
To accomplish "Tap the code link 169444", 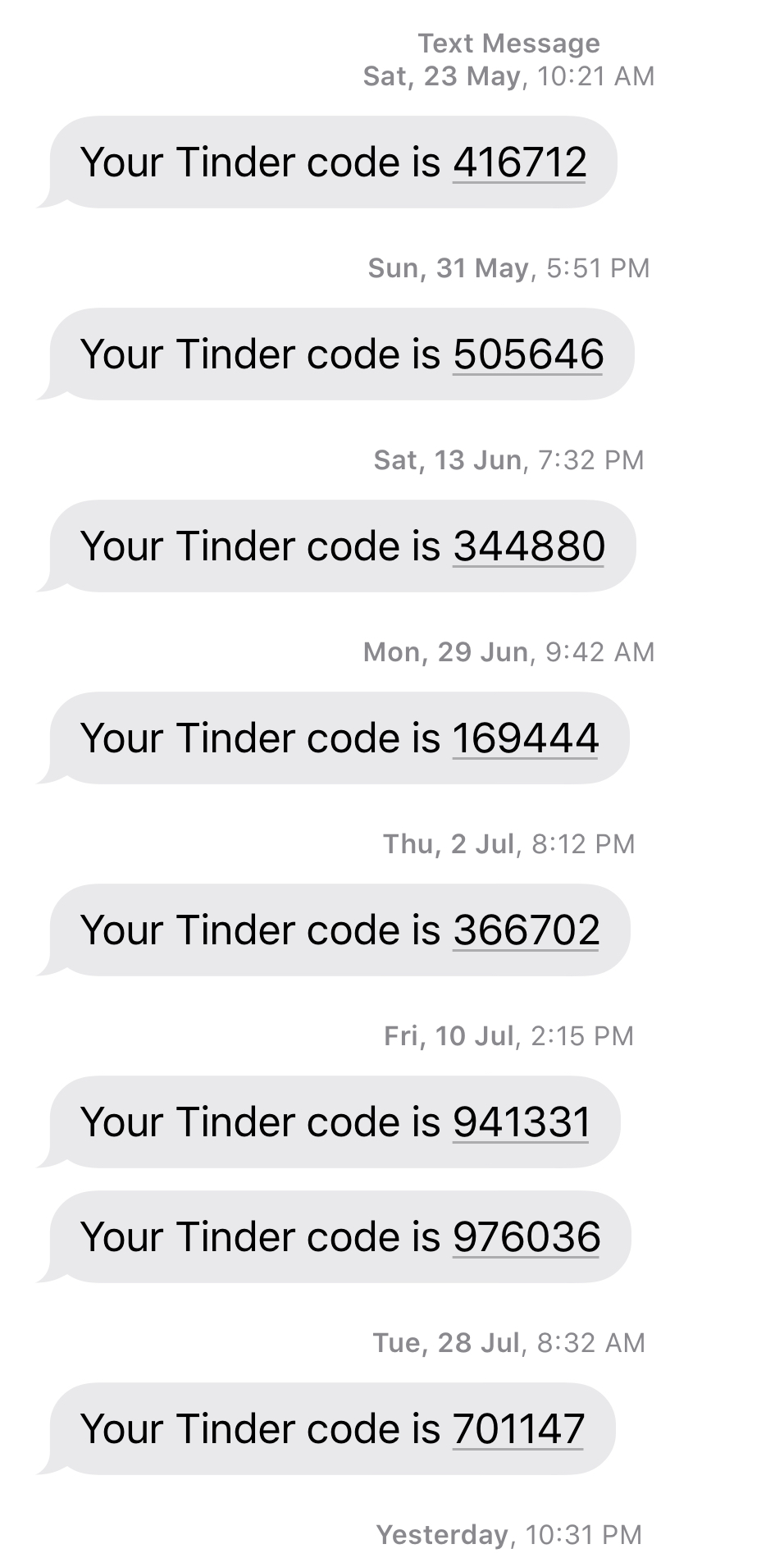I will [526, 738].
